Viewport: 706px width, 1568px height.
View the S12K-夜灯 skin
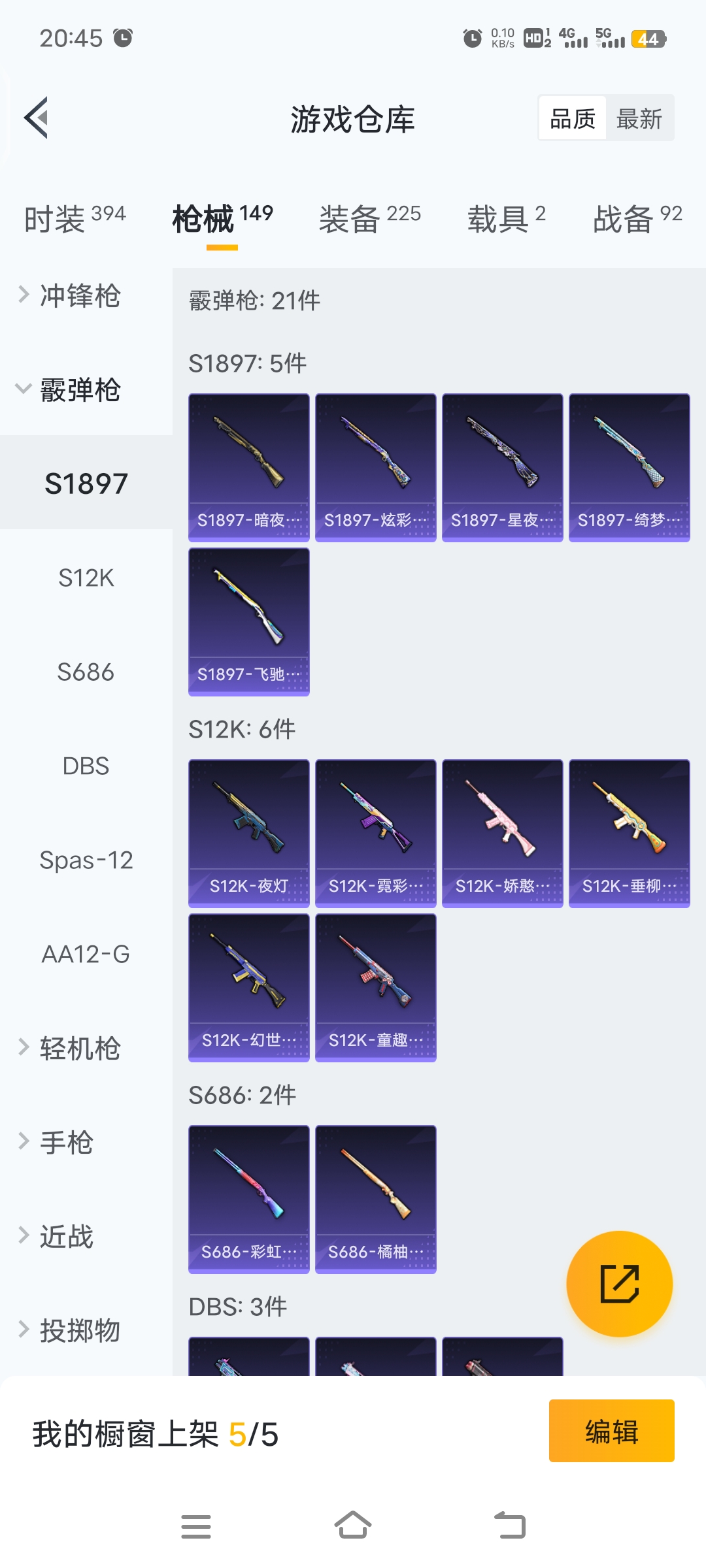tap(248, 833)
